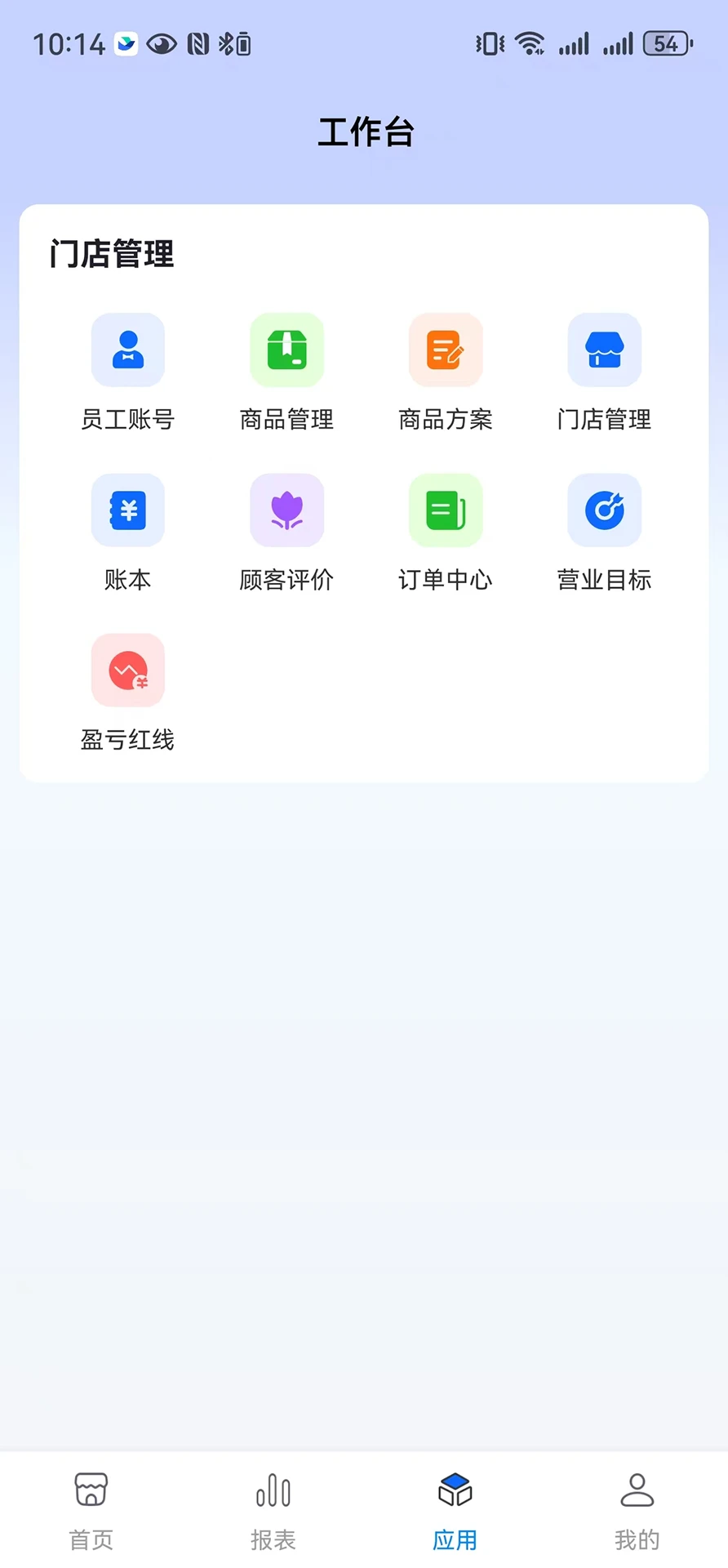The height and width of the screenshot is (1568, 728).
Task: Open the 盈亏红线 profit-loss redline icon
Action: click(x=127, y=670)
